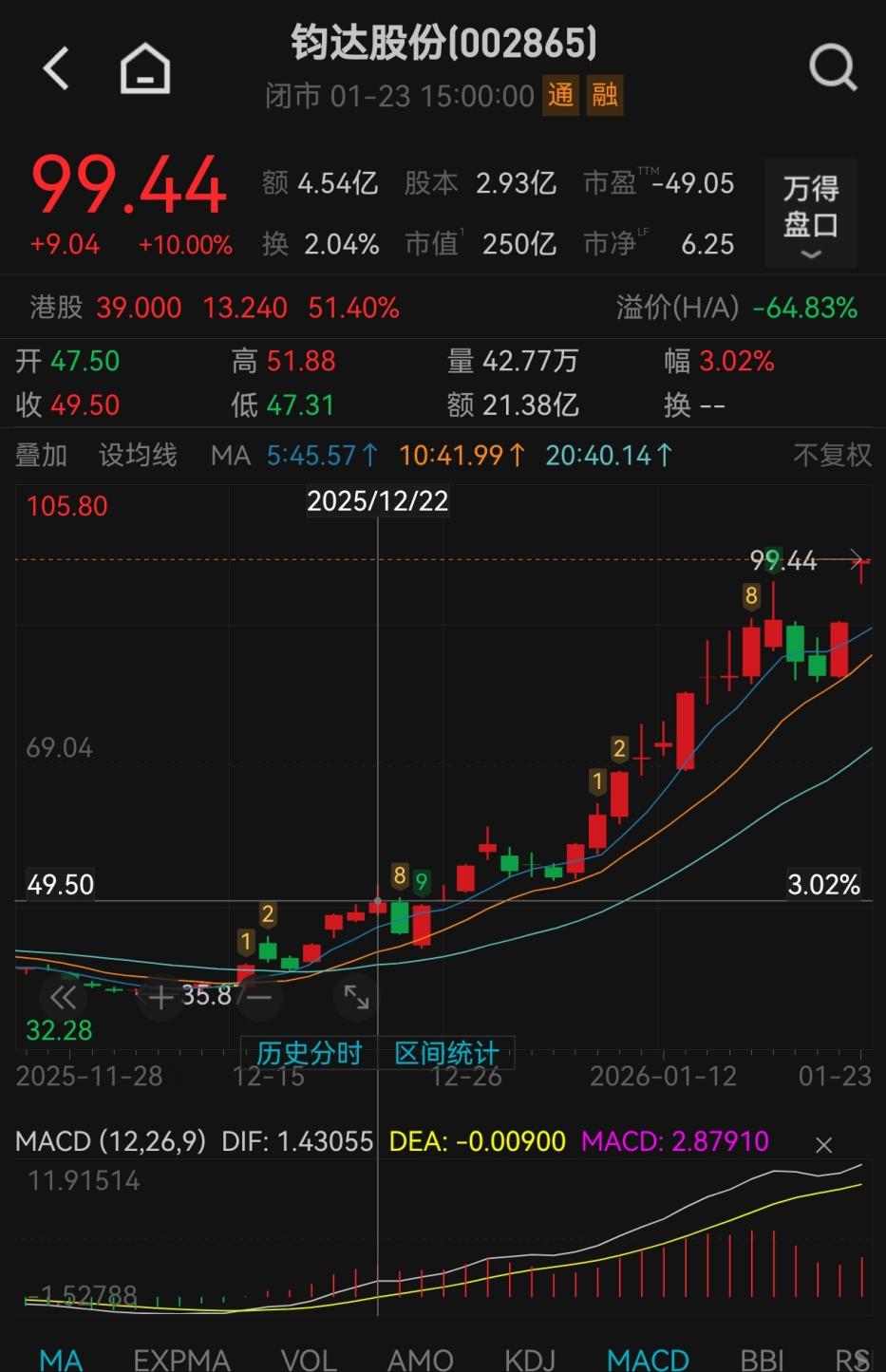Tap the zoom in plus control
886x1372 pixels.
tap(160, 997)
